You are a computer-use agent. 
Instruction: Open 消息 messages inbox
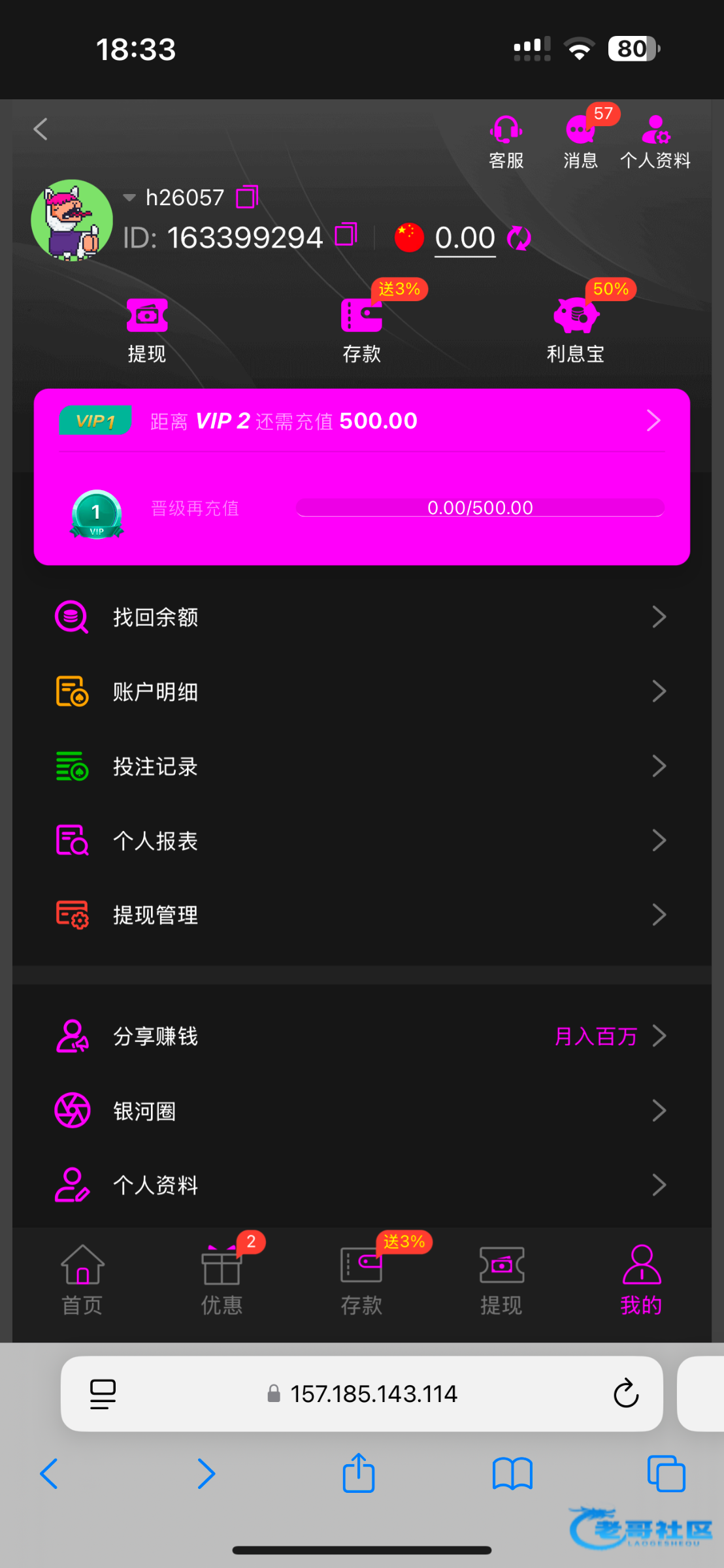580,142
